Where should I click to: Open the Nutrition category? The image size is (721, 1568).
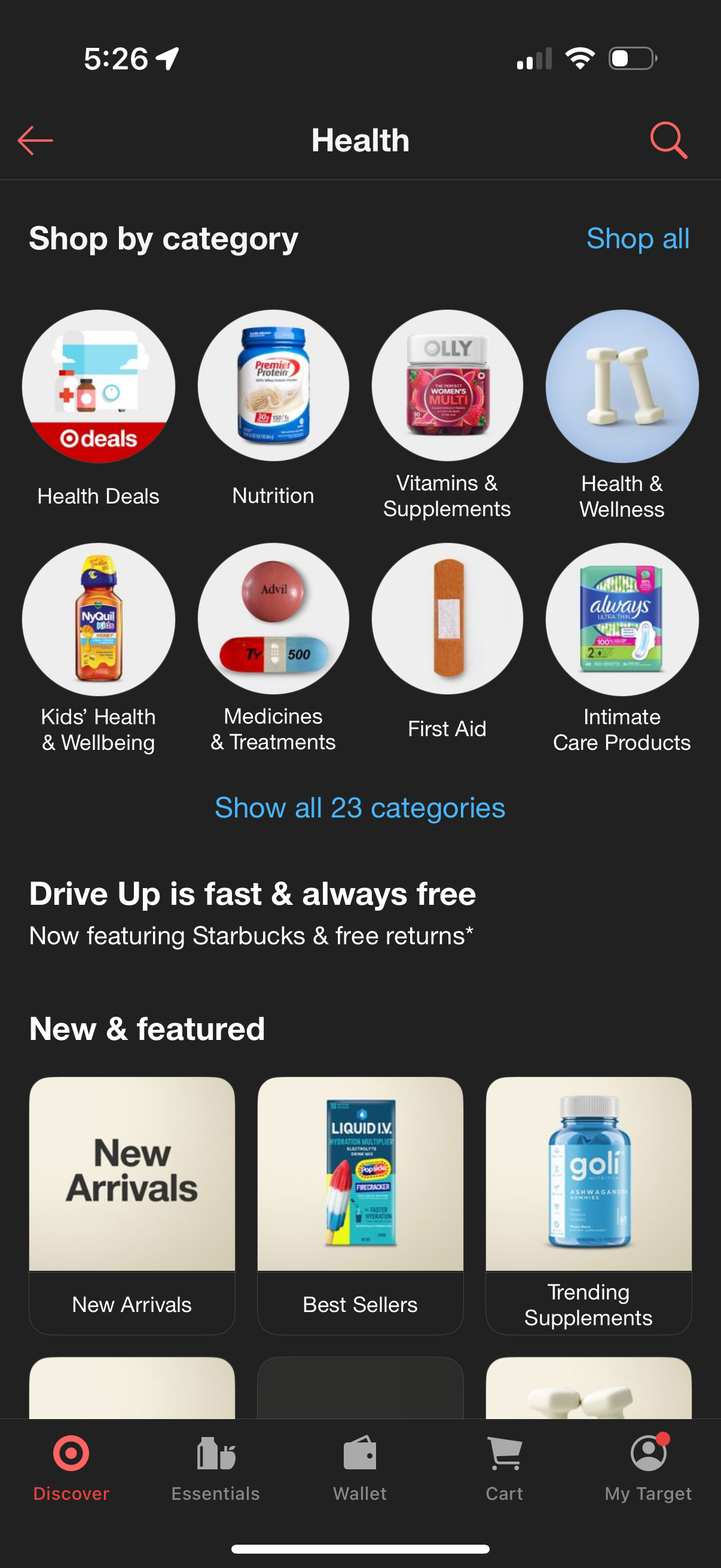coord(273,383)
